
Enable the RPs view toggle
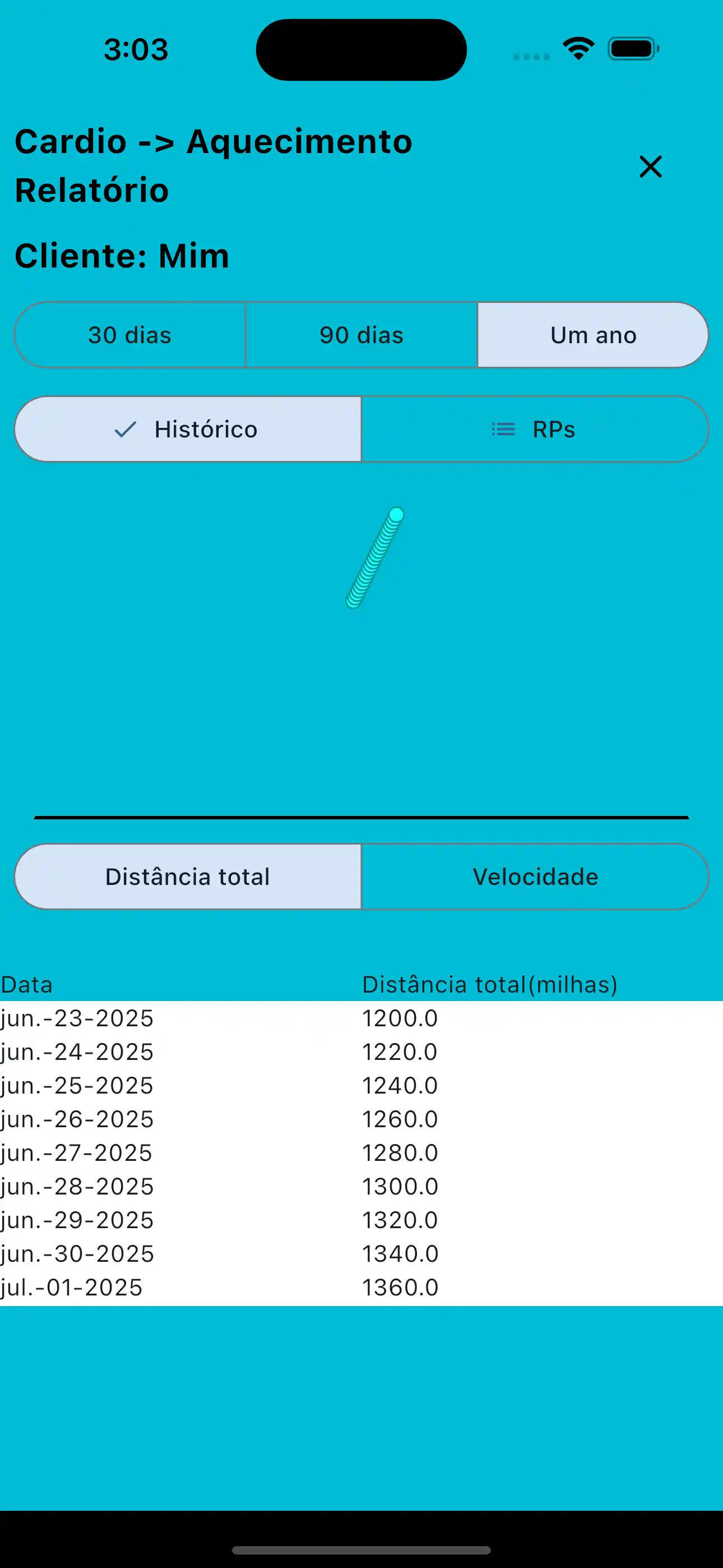tap(553, 429)
